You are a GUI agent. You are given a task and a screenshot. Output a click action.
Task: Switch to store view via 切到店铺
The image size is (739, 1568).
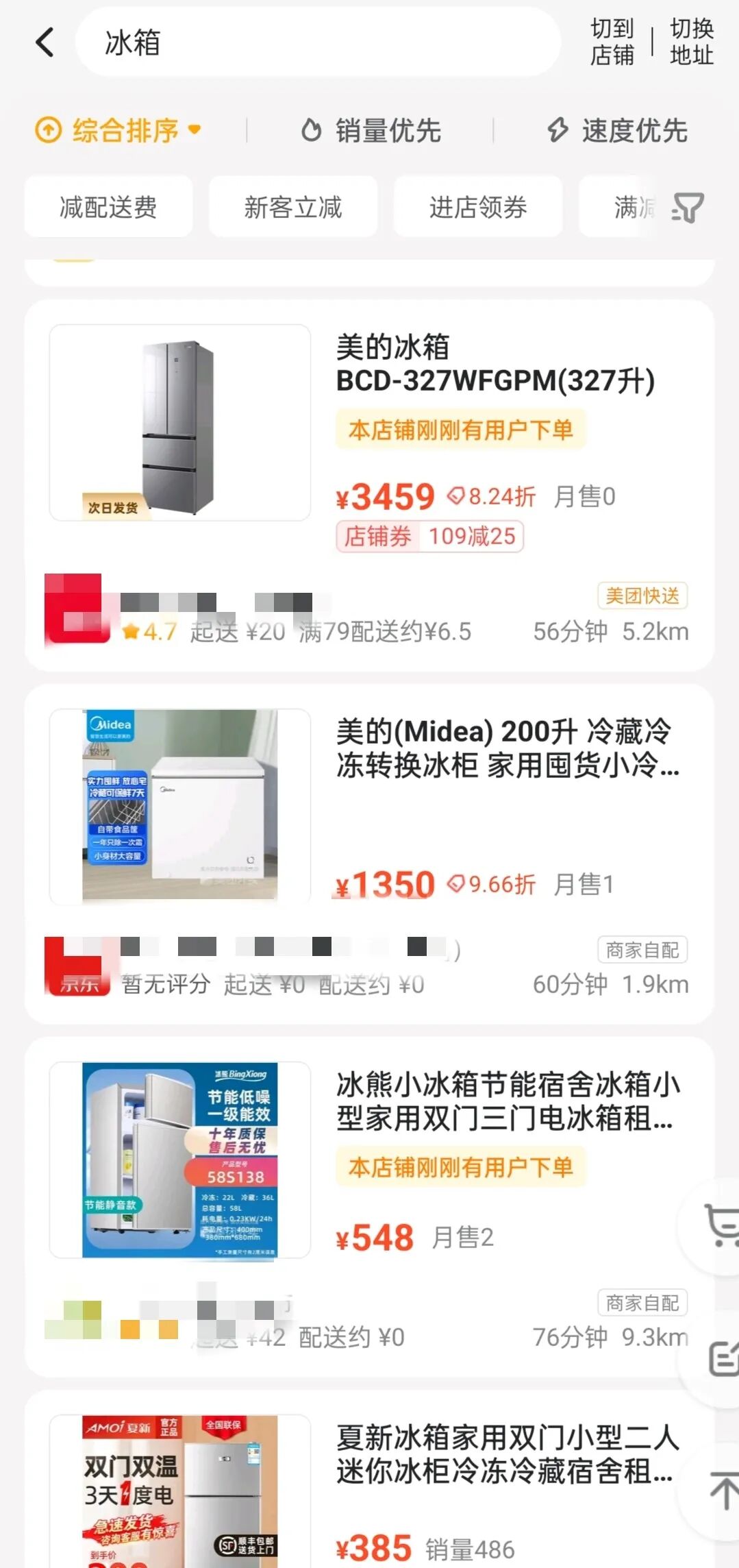click(612, 42)
